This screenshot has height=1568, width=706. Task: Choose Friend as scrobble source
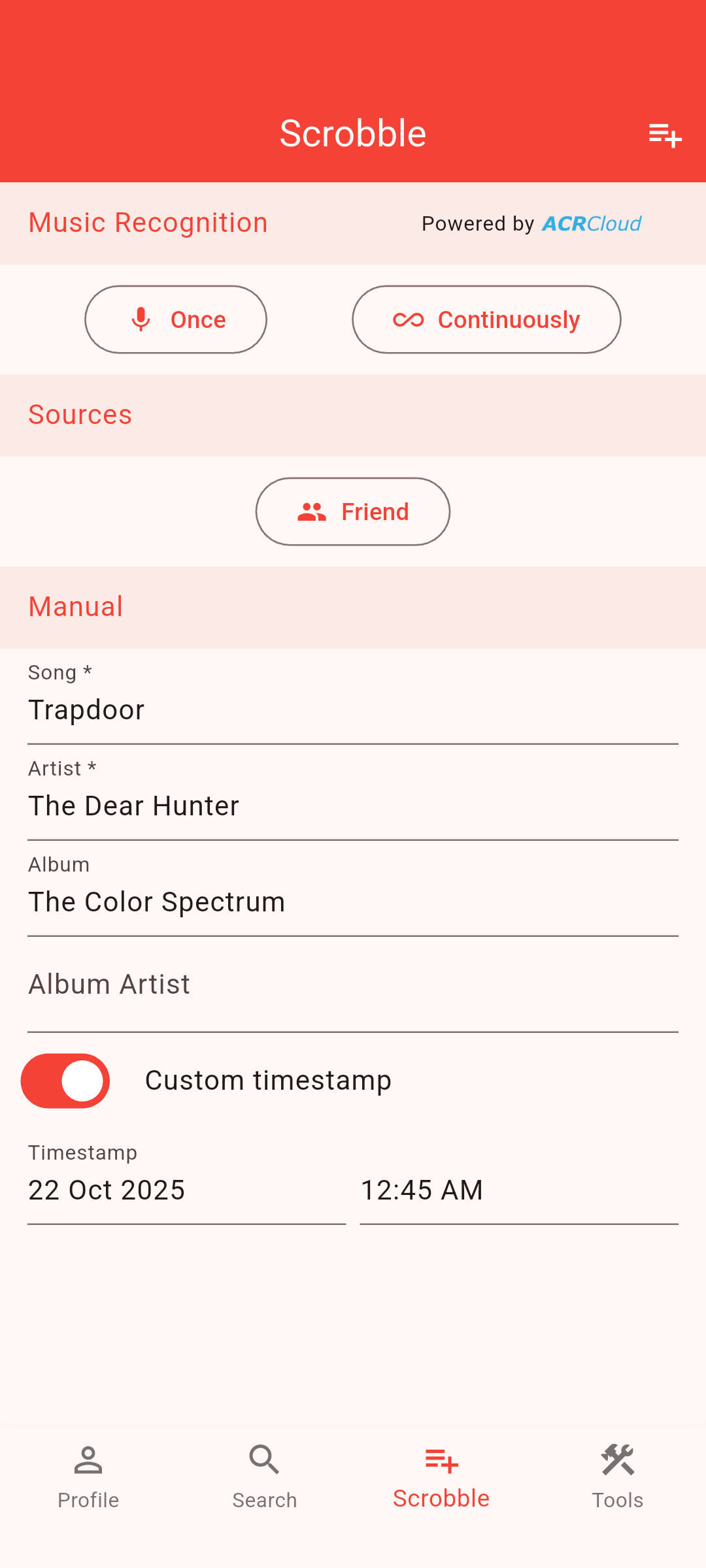click(x=353, y=512)
